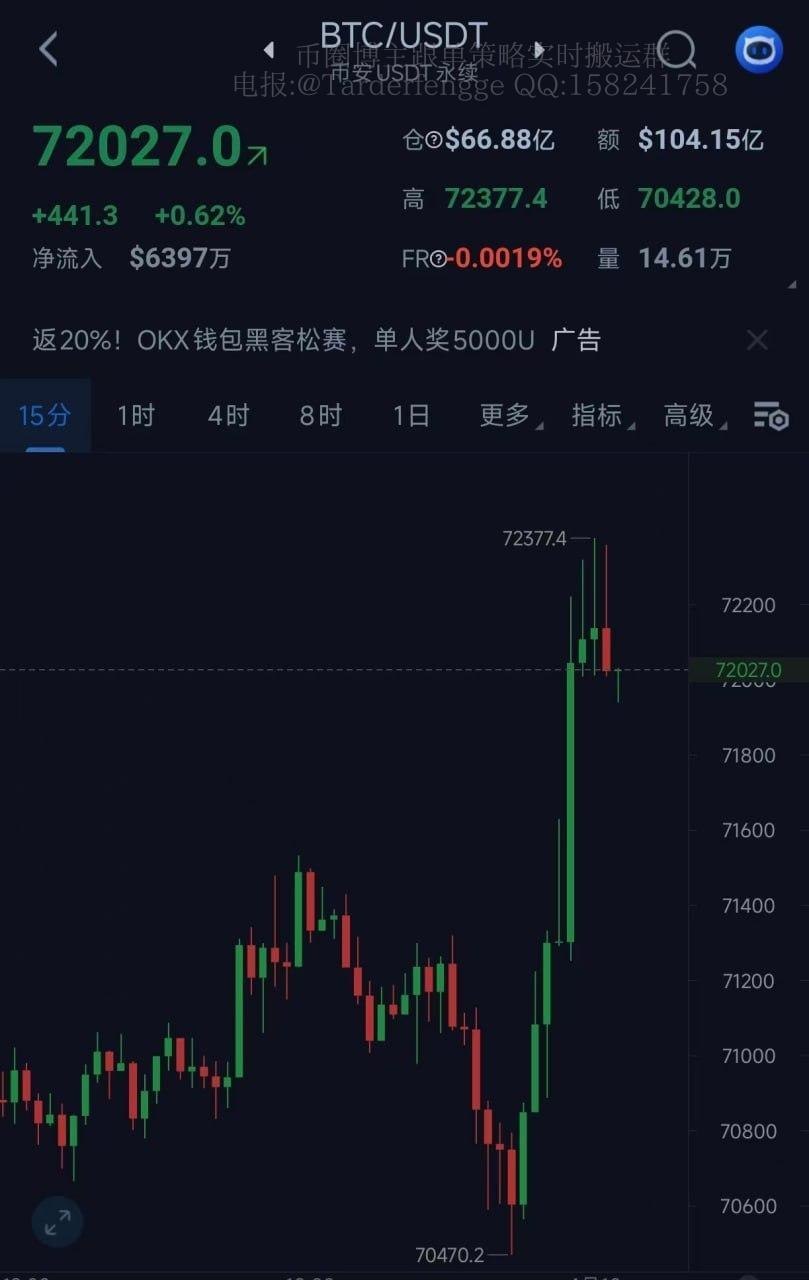Screen dimensions: 809x1280
Task: Switch to the next trading pair
Action: coord(540,50)
